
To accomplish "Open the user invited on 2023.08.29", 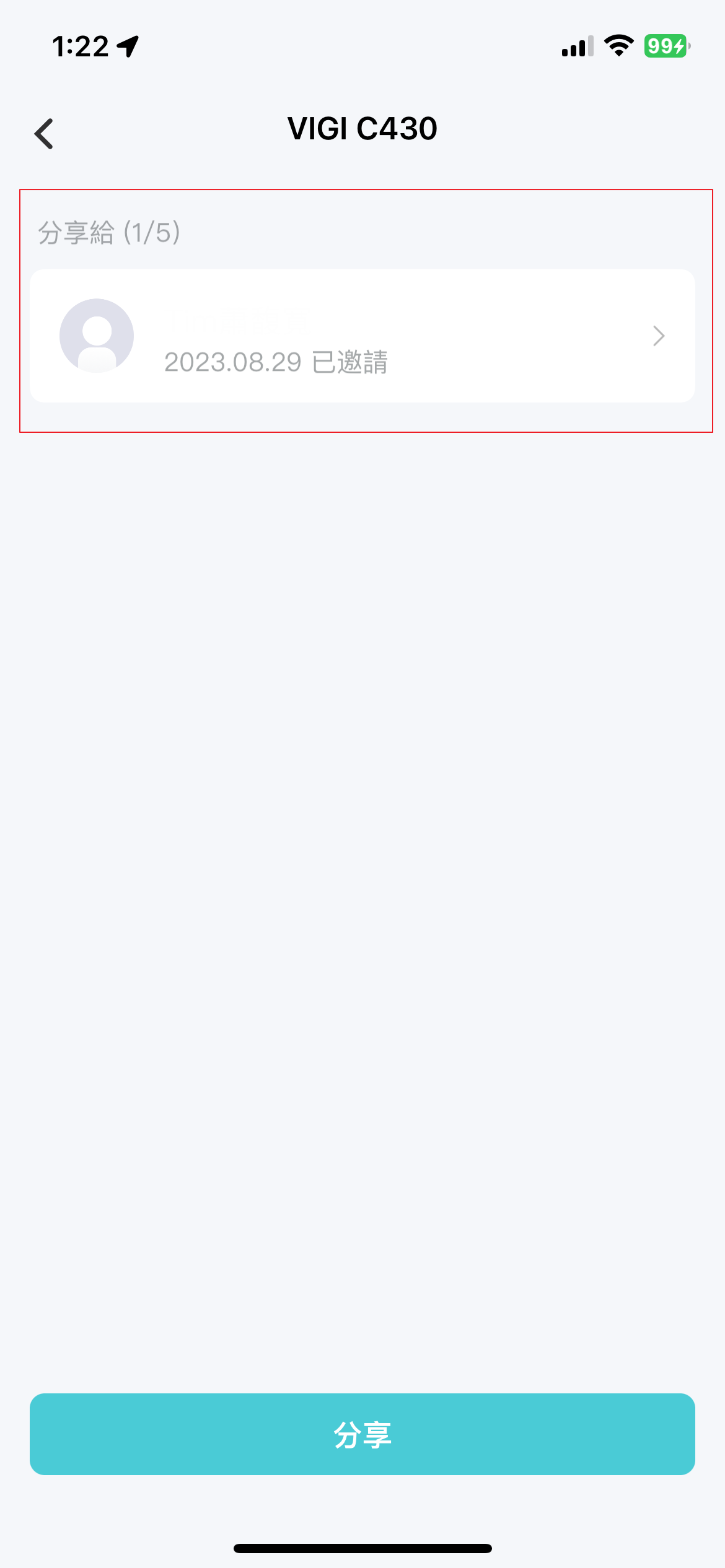I will pos(362,336).
